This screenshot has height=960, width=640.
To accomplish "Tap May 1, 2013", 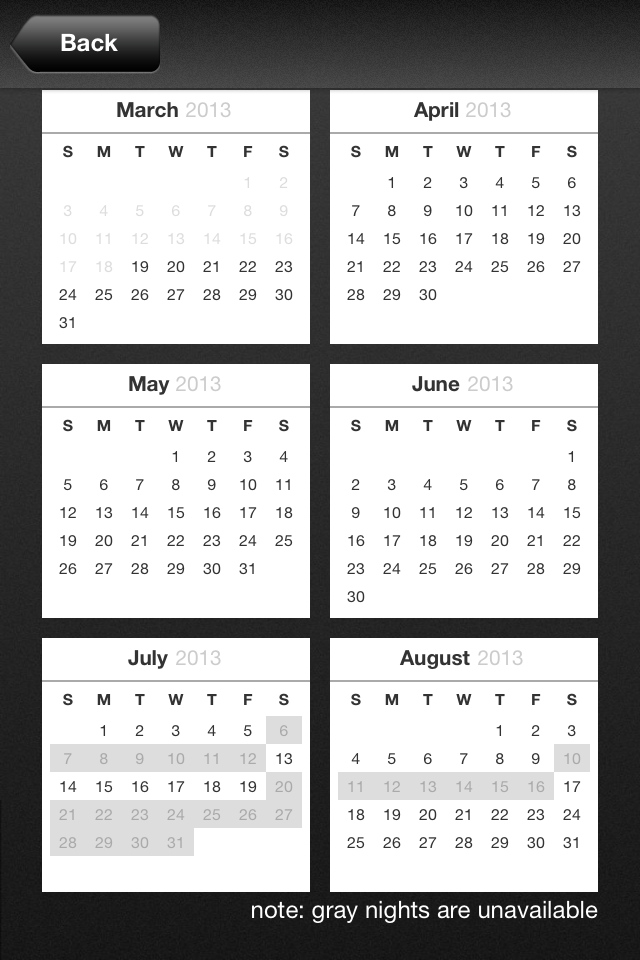I will click(x=176, y=457).
